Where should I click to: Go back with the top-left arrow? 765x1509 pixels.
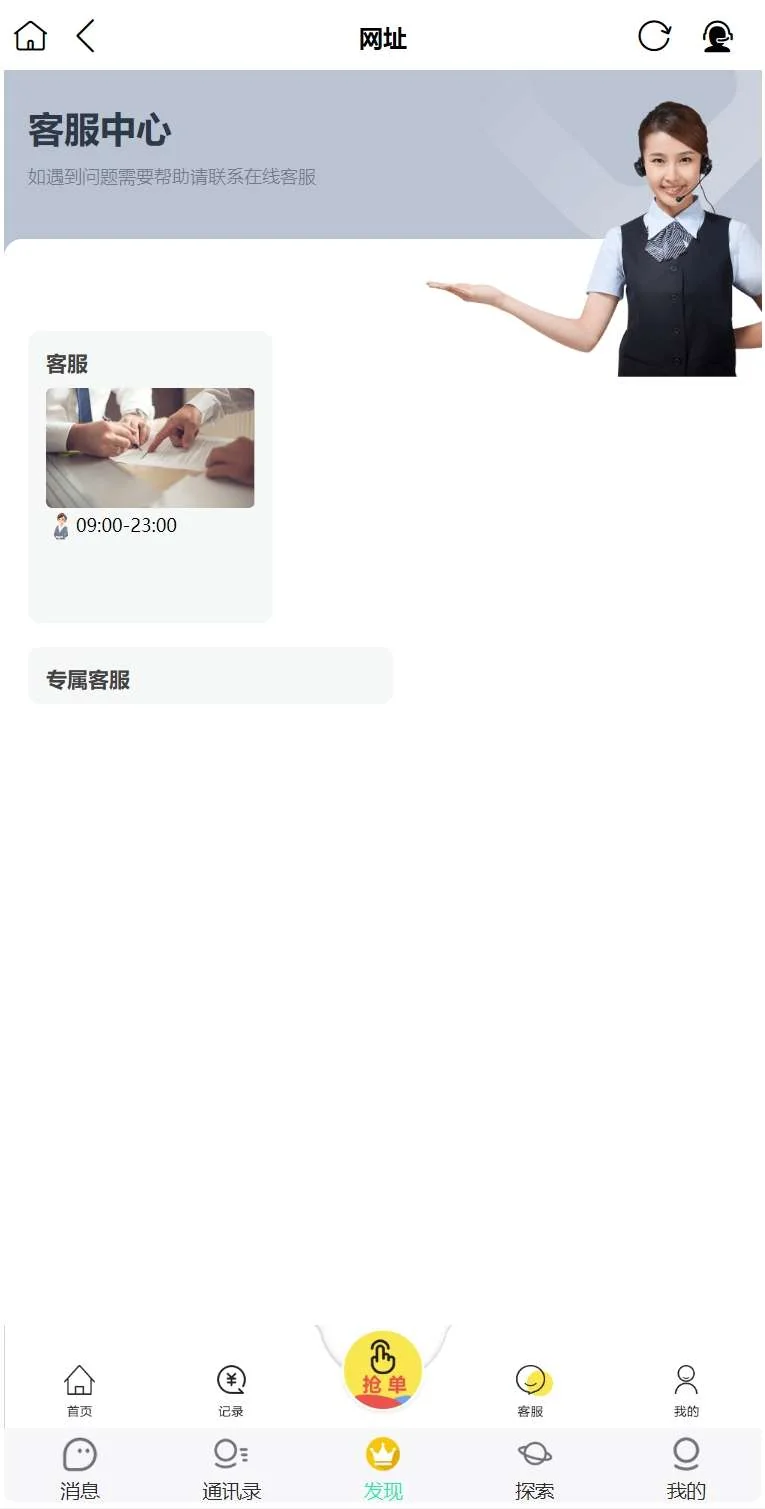coord(86,37)
